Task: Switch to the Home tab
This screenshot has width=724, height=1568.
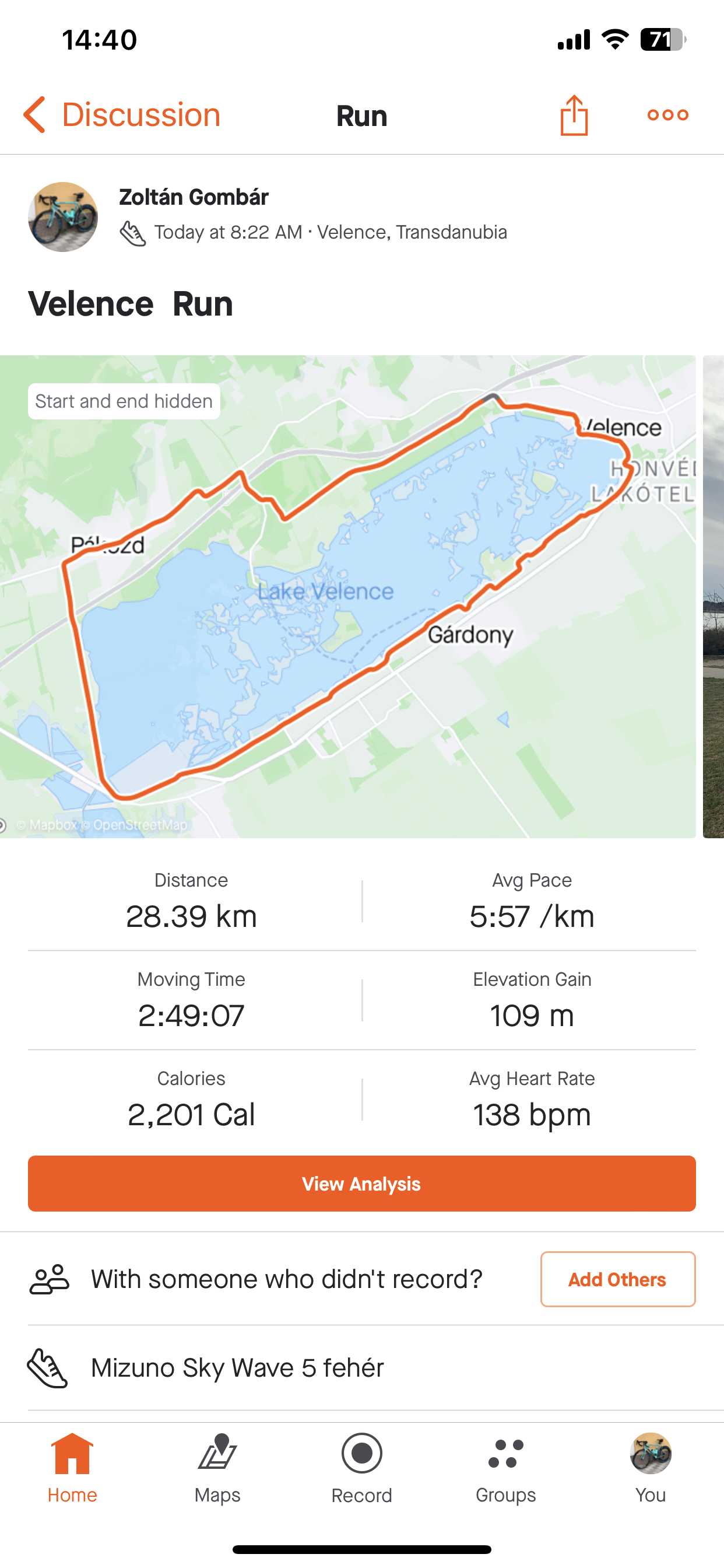Action: (72, 1468)
